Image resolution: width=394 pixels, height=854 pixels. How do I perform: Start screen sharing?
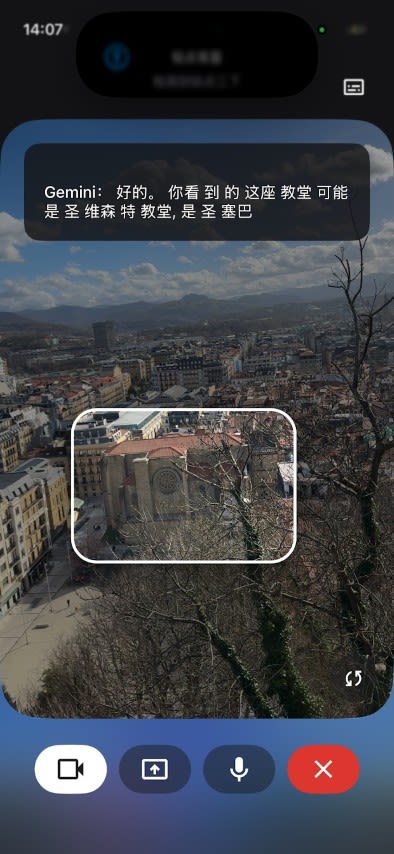coord(155,769)
